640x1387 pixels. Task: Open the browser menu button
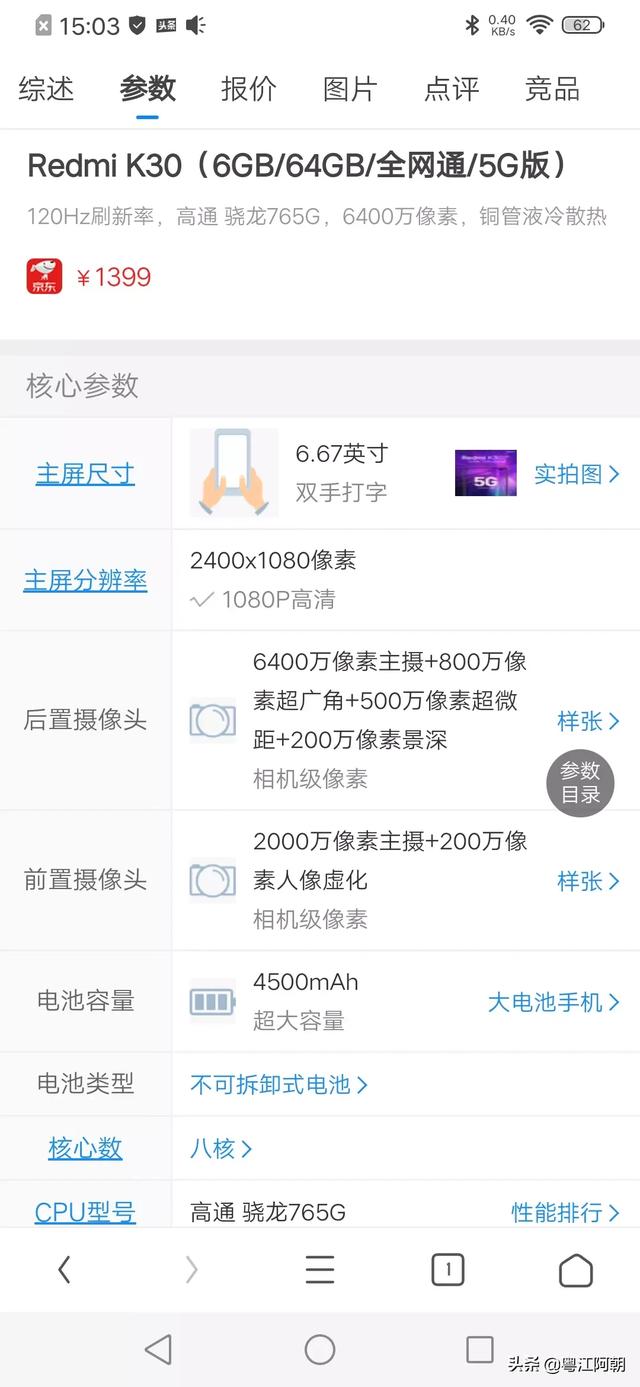[320, 1270]
